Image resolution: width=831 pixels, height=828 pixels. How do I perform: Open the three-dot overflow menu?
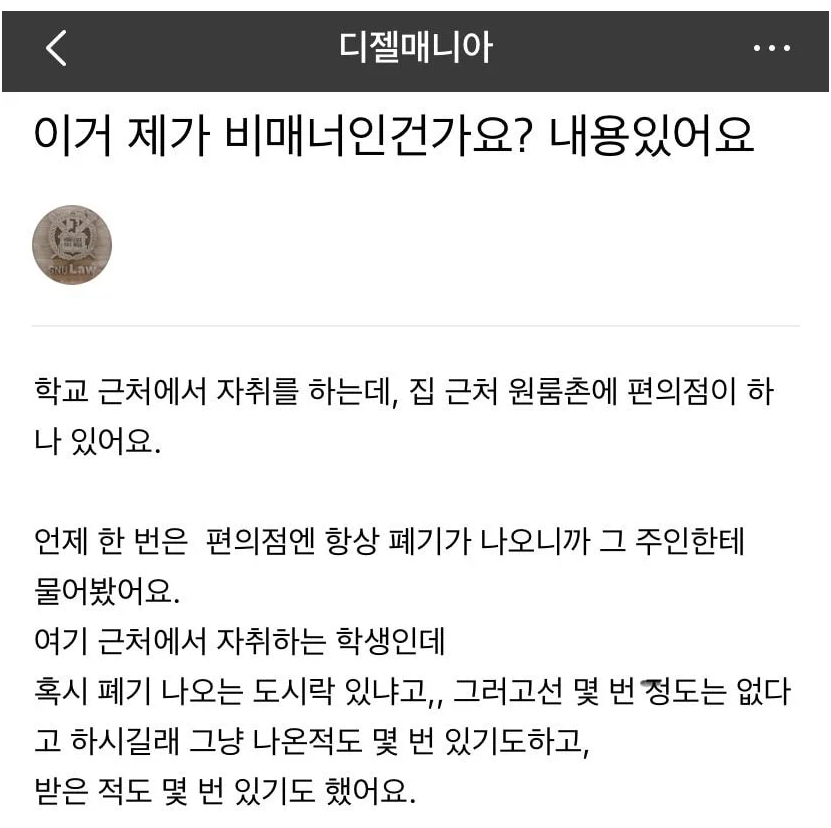[771, 48]
